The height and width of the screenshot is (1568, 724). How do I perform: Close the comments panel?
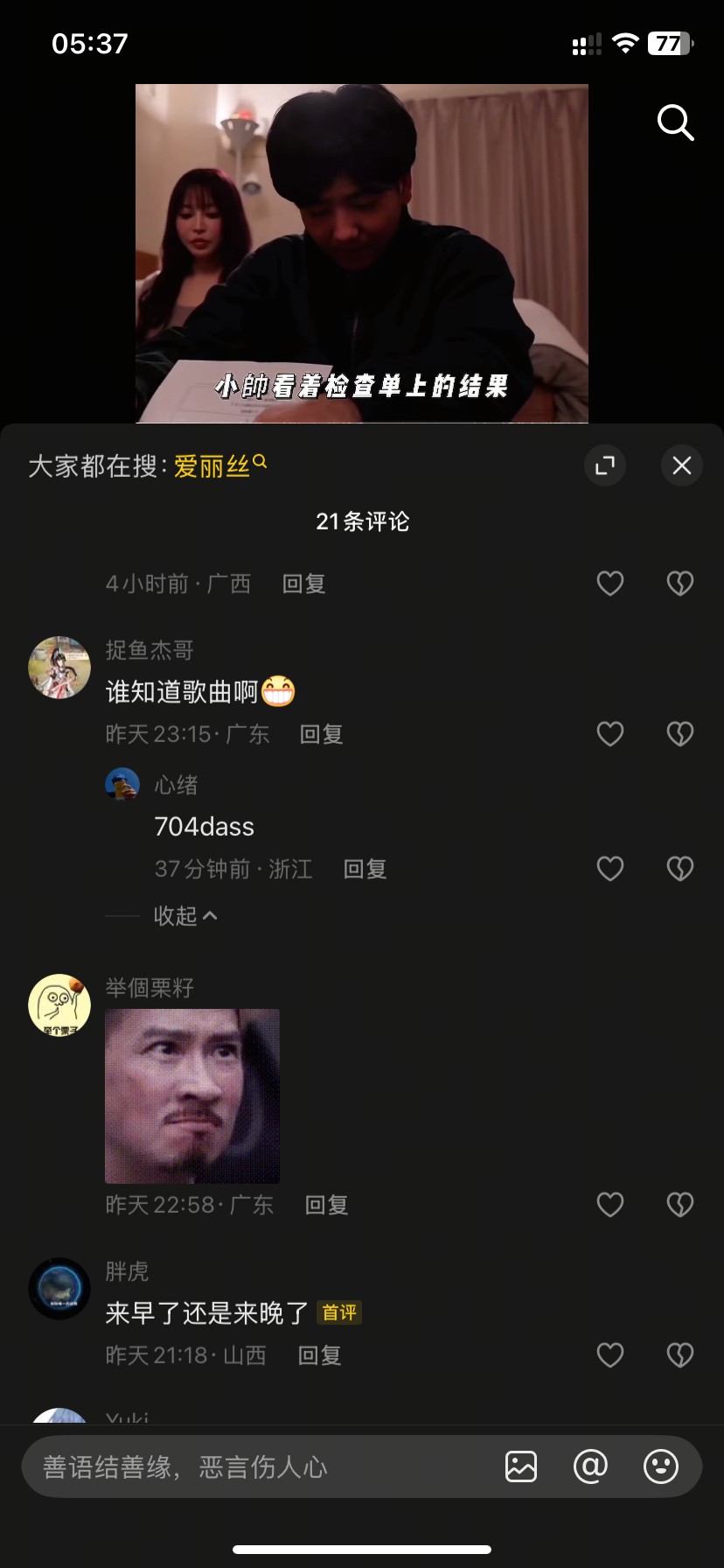[x=682, y=465]
